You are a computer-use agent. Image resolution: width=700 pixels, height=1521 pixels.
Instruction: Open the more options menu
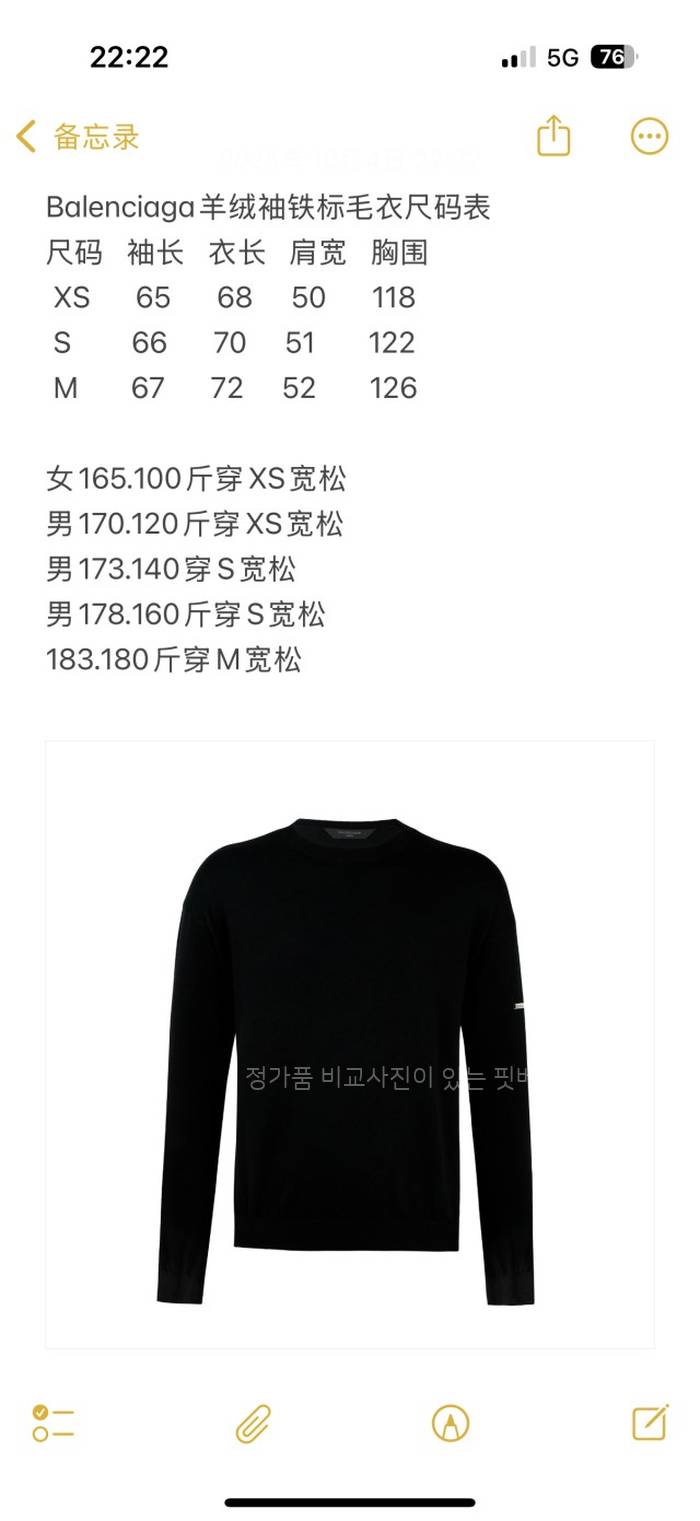[649, 136]
